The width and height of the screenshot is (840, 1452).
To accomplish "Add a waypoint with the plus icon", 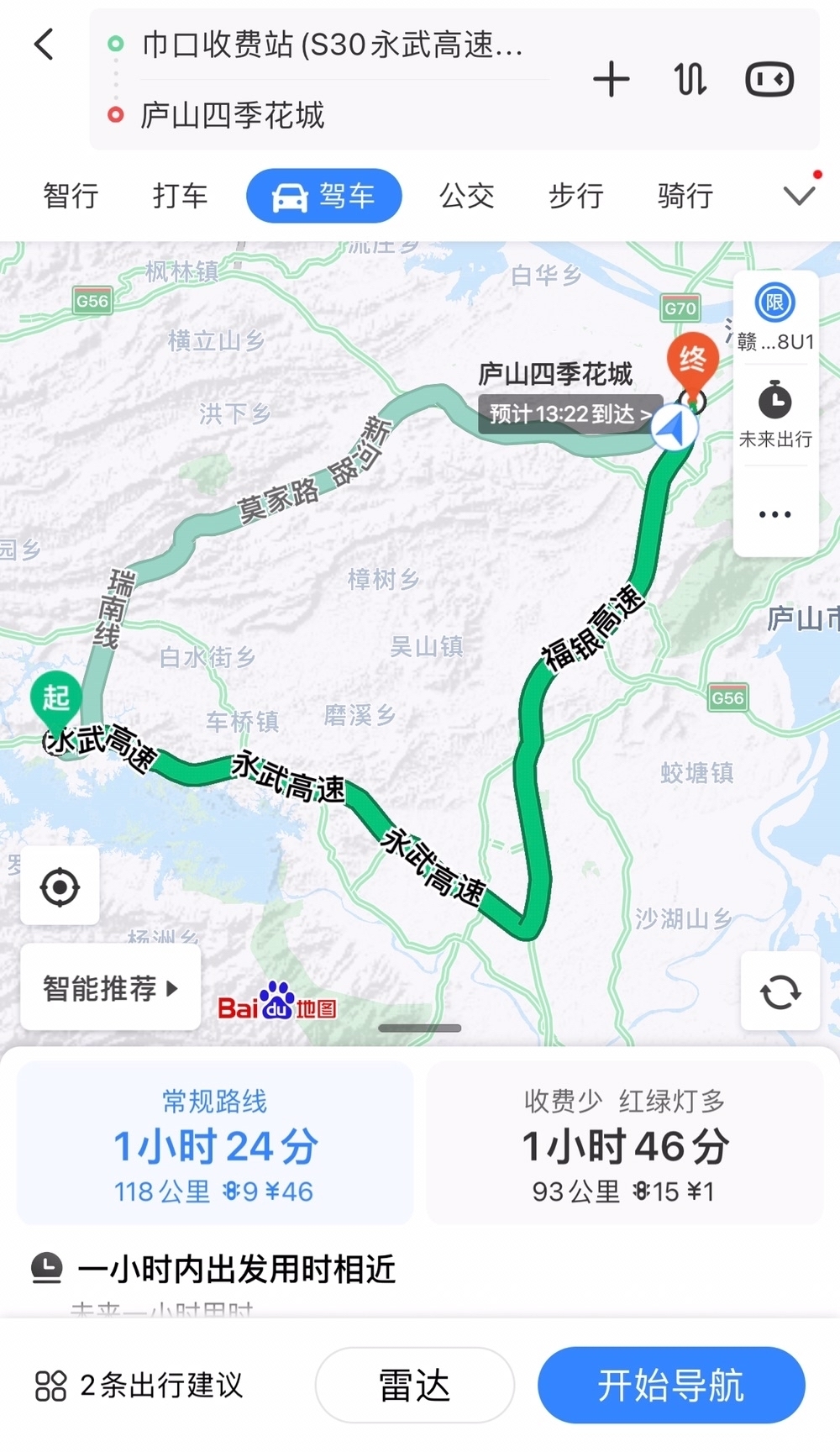I will [611, 80].
